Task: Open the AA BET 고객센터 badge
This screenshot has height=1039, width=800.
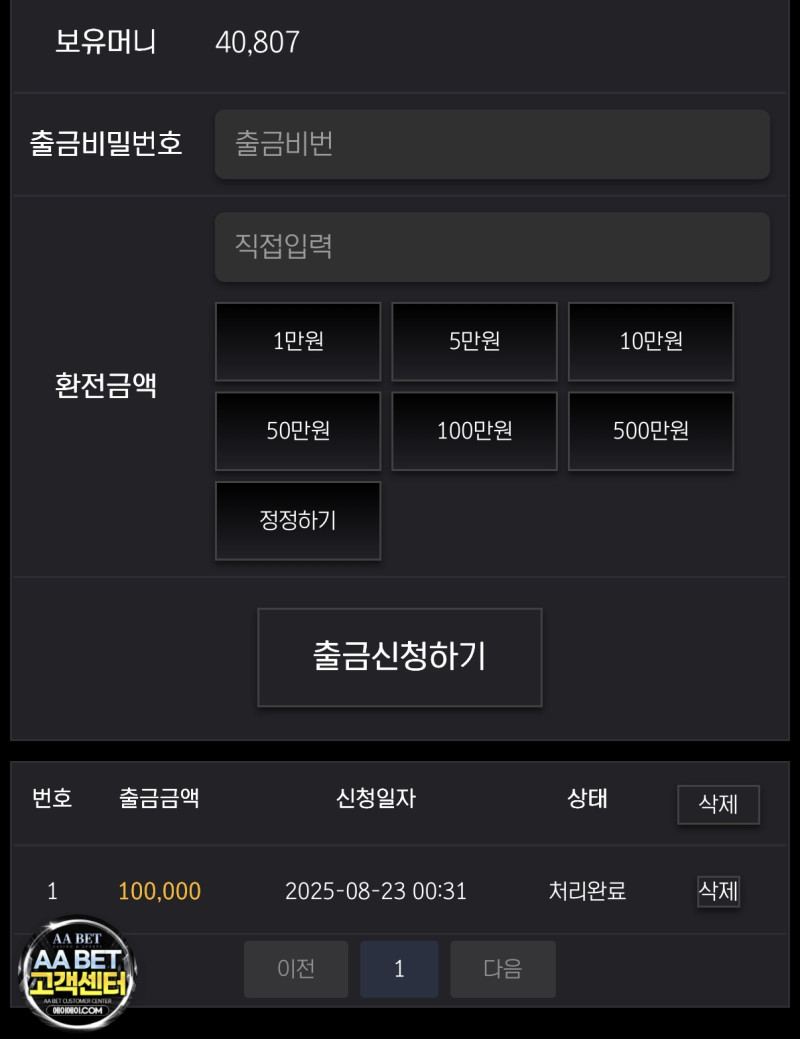Action: pyautogui.click(x=78, y=975)
